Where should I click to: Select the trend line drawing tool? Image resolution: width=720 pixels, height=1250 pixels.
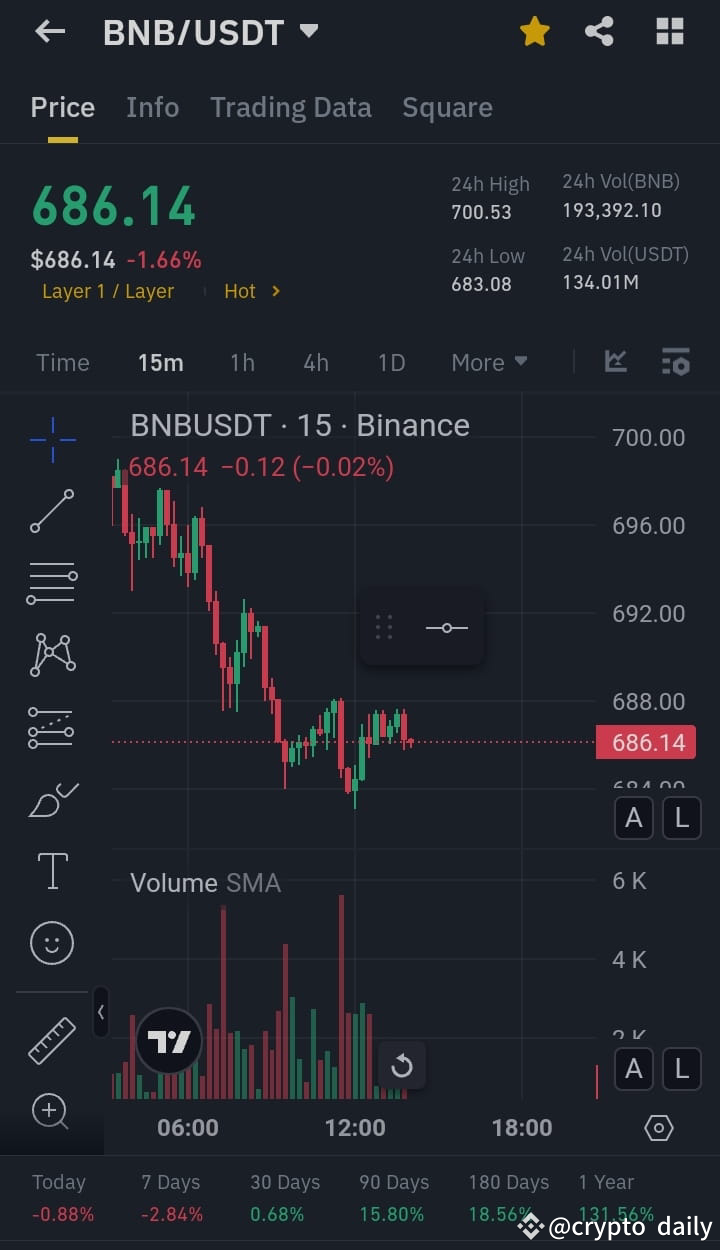click(52, 512)
